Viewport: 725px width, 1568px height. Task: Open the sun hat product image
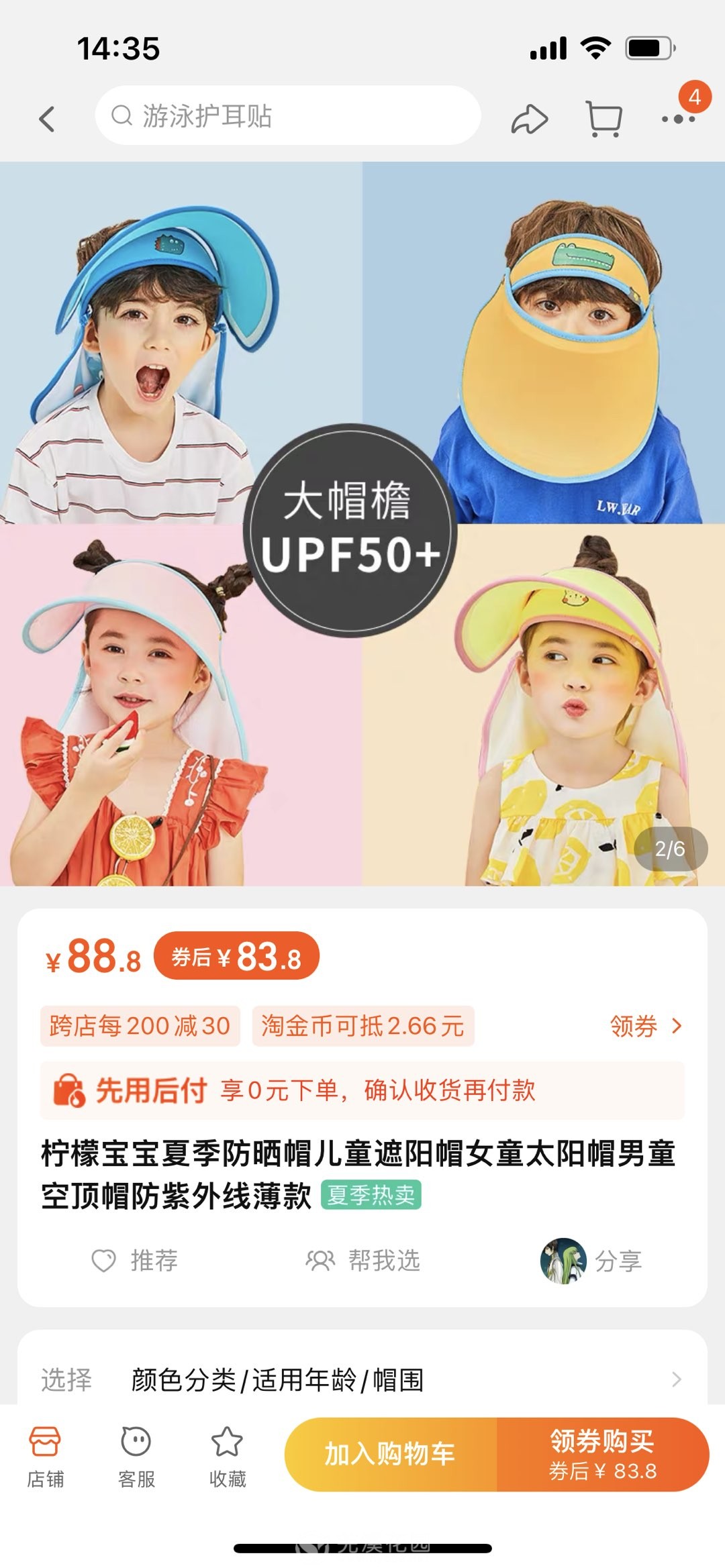point(362,523)
